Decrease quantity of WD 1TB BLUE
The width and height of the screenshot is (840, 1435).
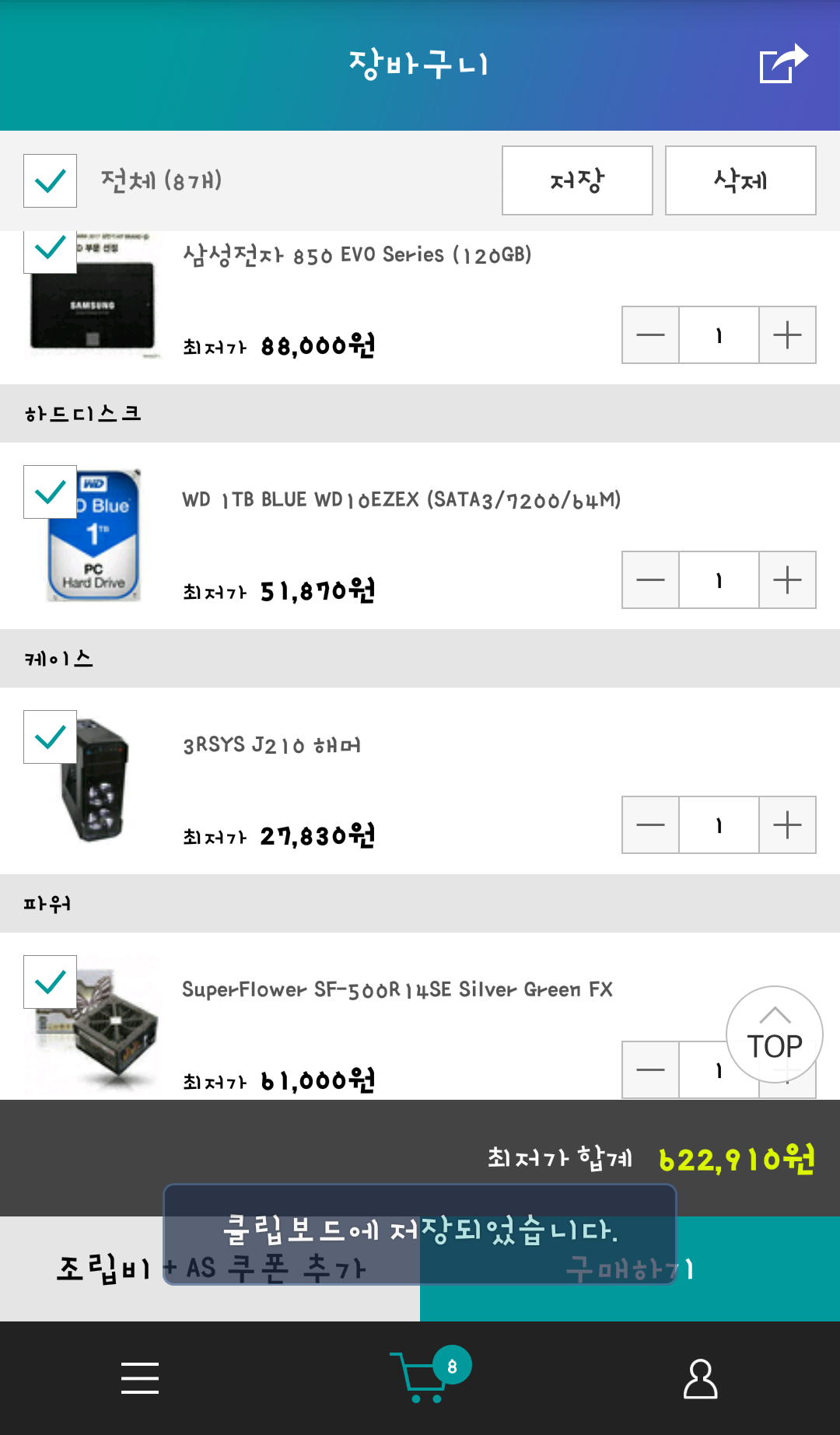pos(650,580)
